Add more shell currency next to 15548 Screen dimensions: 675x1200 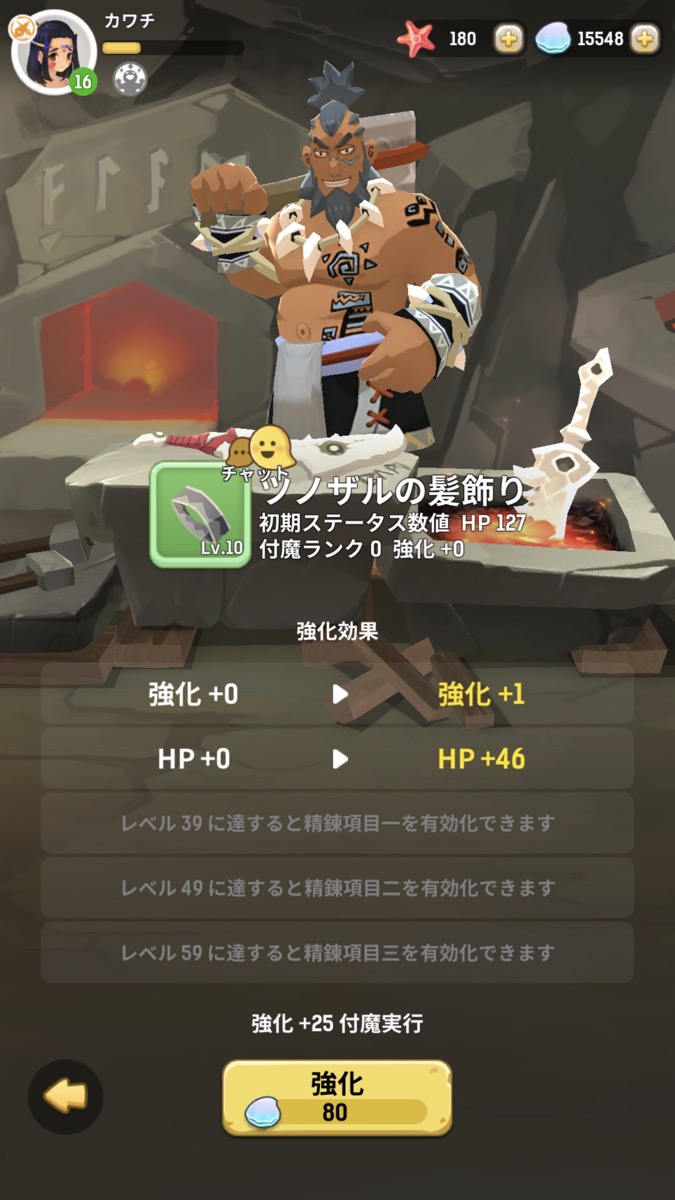646,39
